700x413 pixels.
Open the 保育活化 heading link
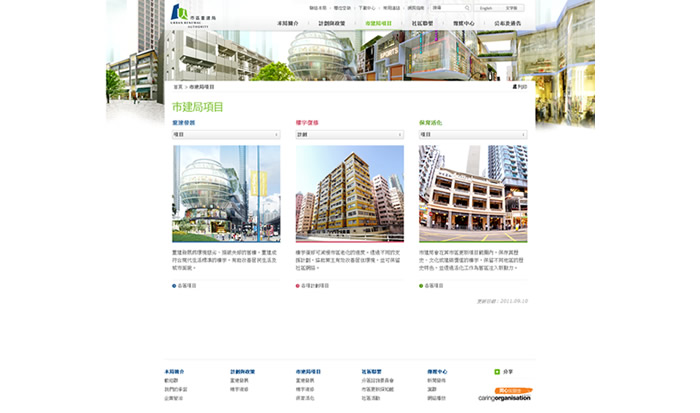[x=431, y=122]
